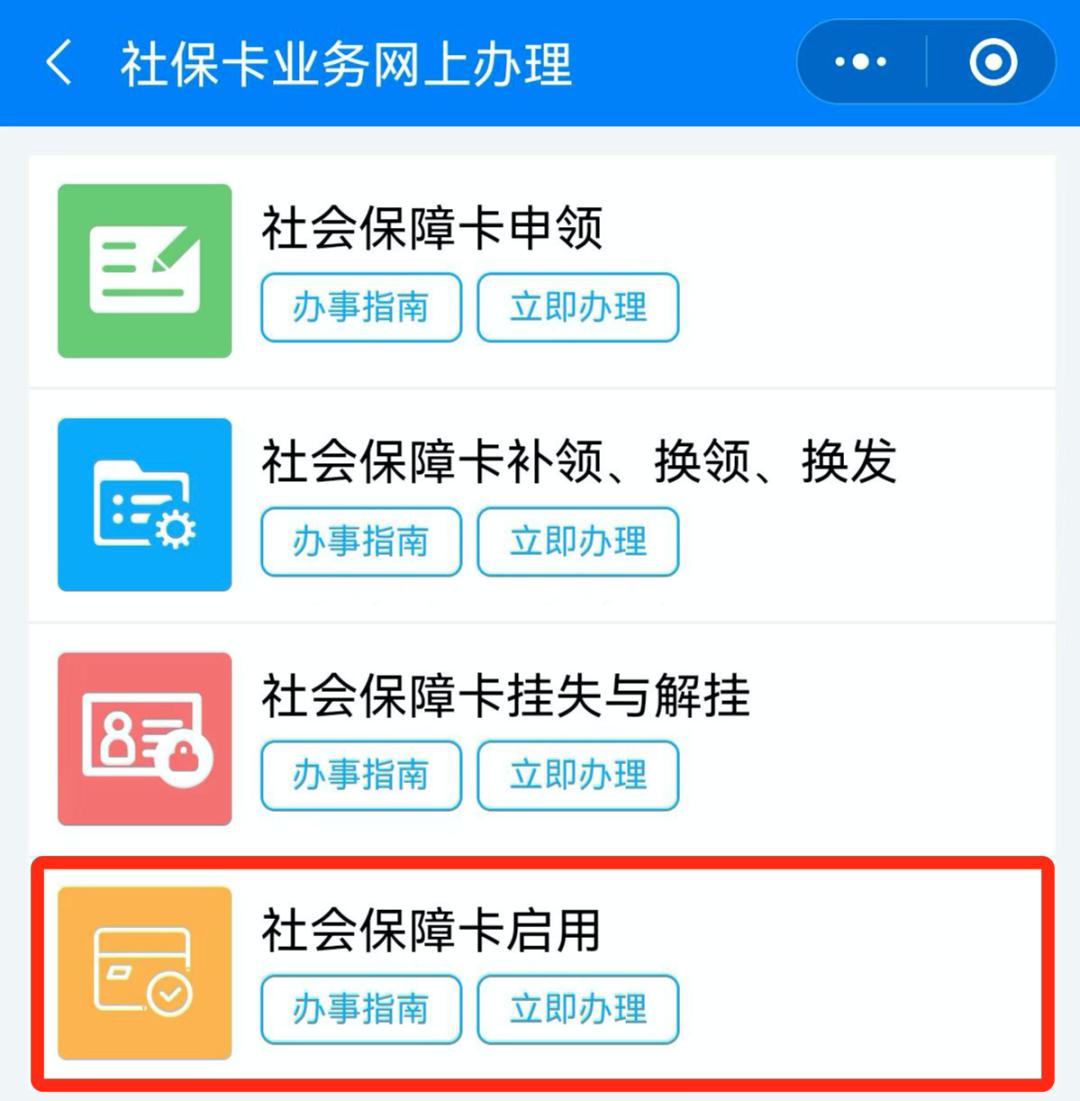Close the mini program via circle icon
The height and width of the screenshot is (1101, 1080).
(993, 62)
